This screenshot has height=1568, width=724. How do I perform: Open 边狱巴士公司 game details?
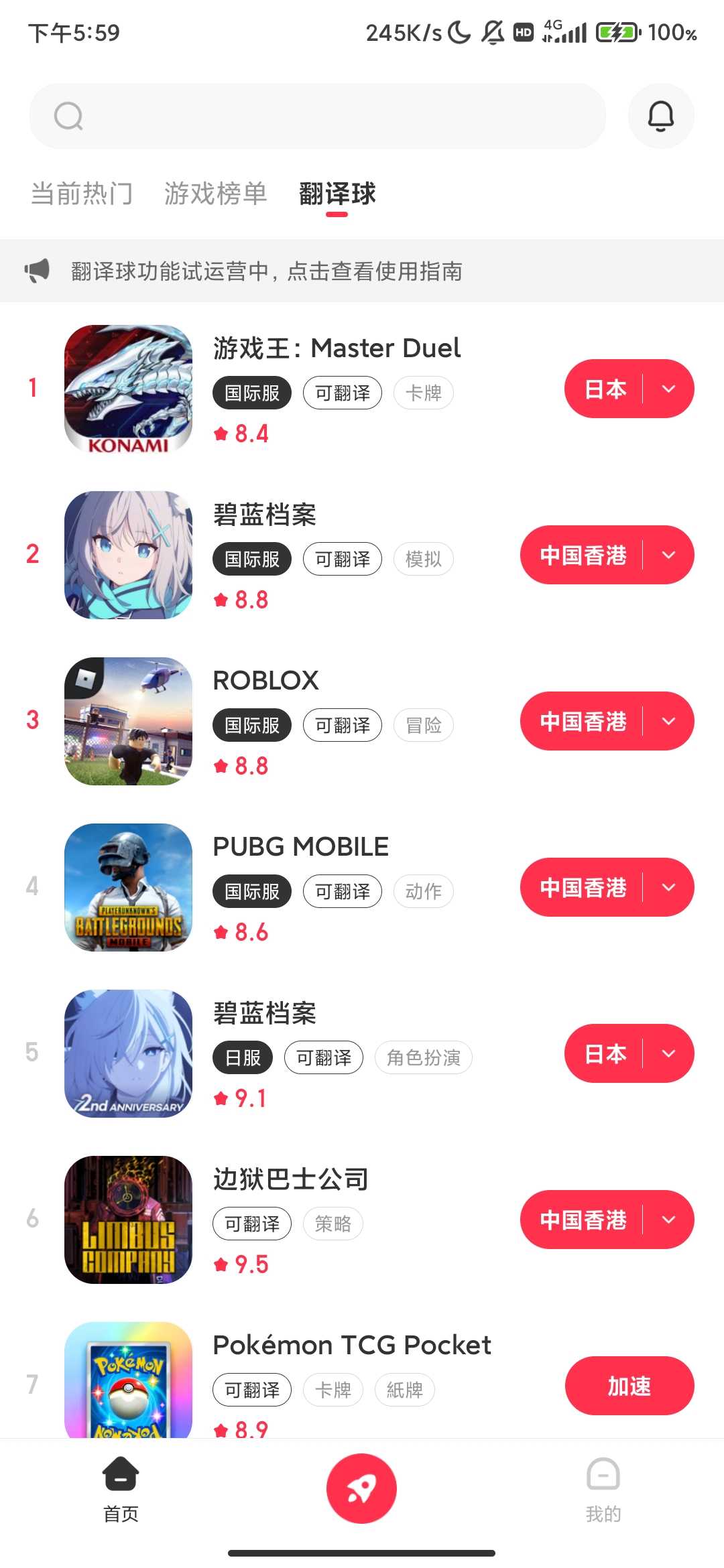click(290, 1179)
